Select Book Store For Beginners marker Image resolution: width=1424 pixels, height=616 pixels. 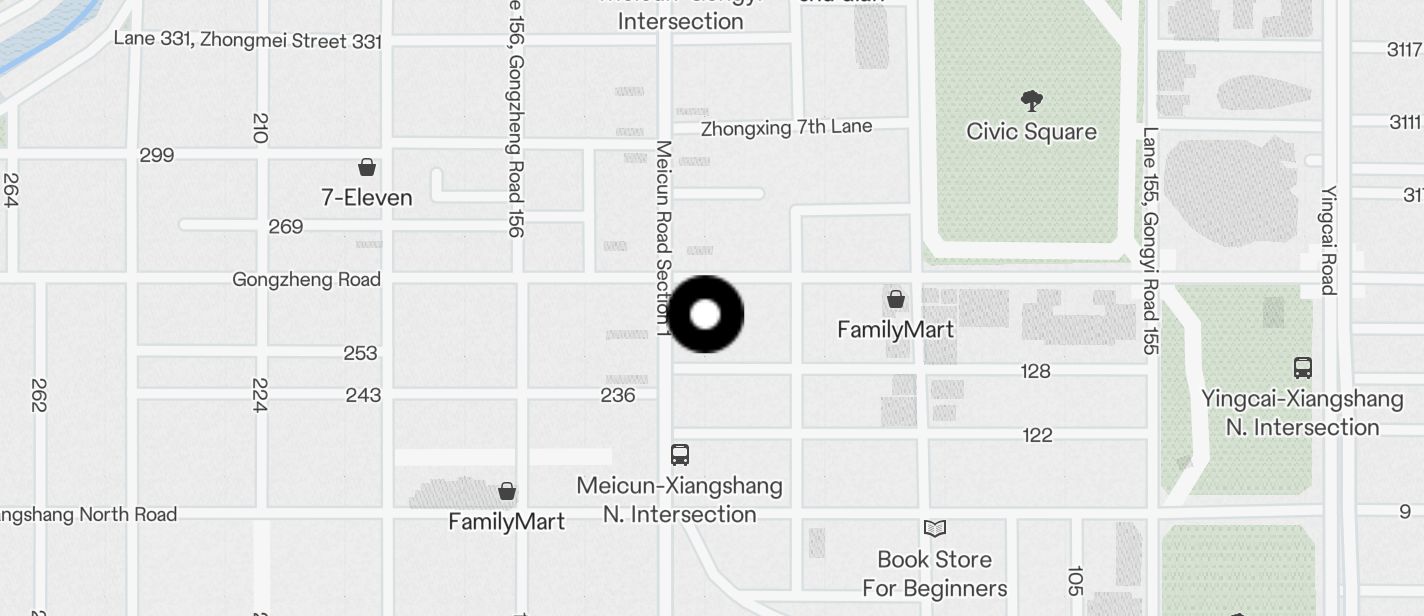pos(935,528)
